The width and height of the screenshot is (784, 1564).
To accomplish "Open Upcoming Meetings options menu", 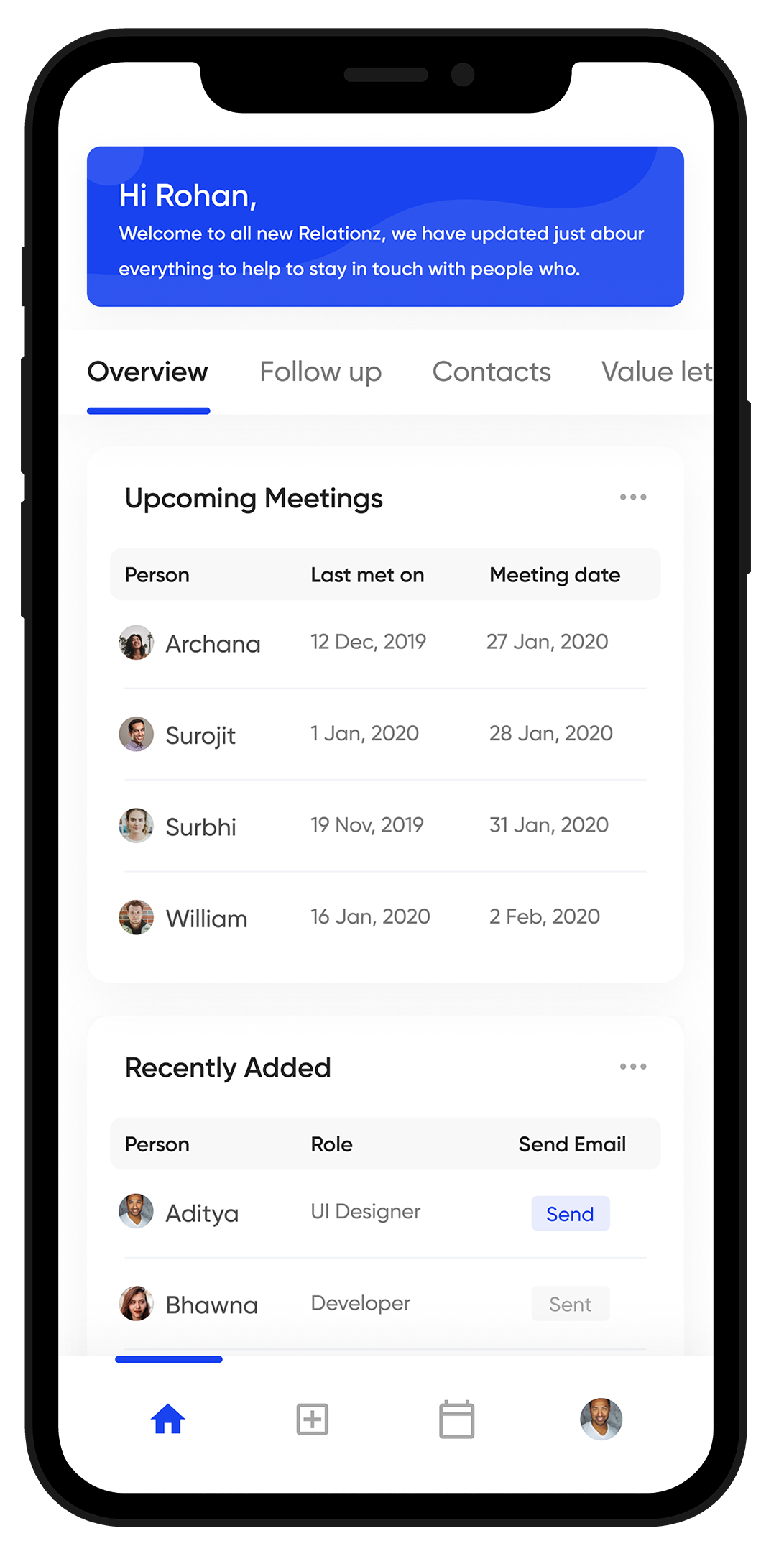I will point(633,497).
